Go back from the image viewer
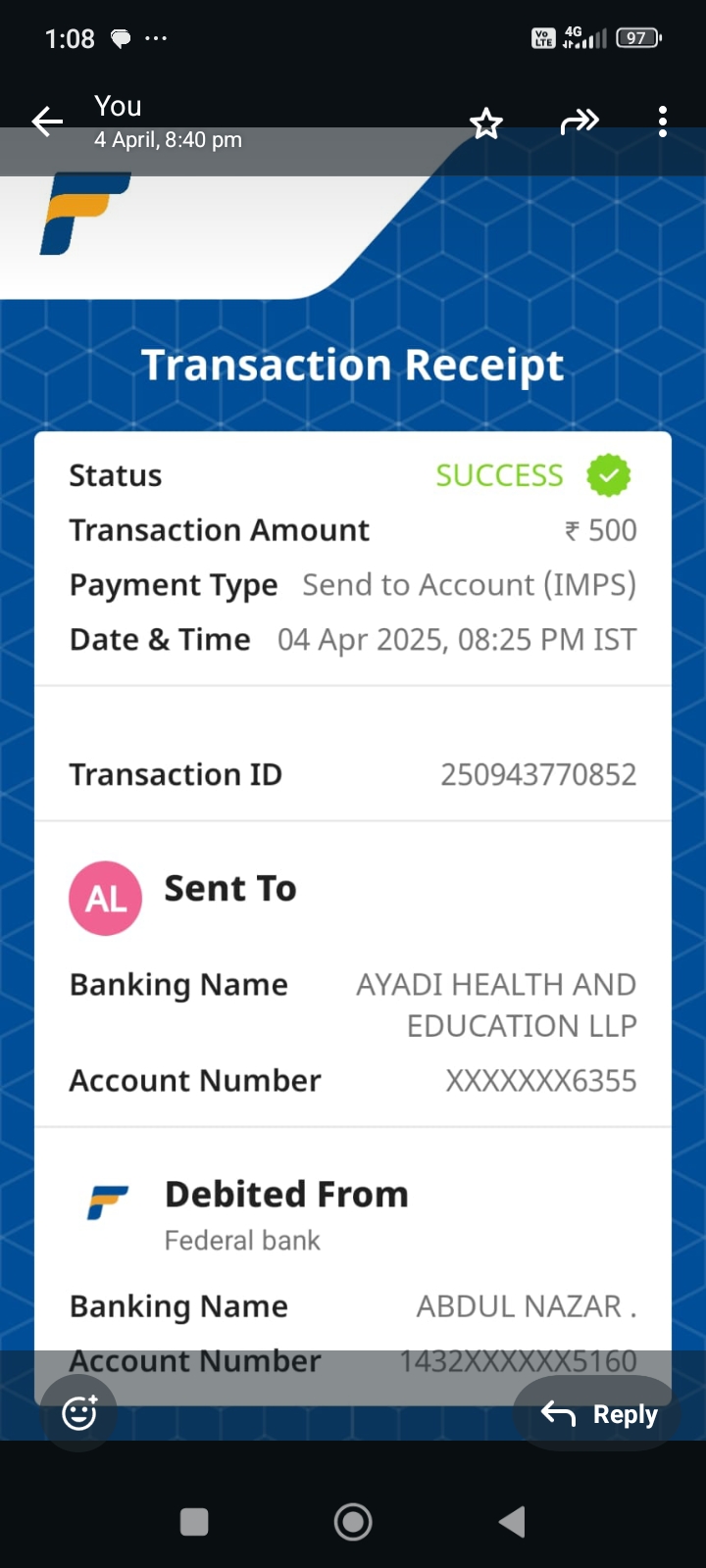 [x=47, y=122]
